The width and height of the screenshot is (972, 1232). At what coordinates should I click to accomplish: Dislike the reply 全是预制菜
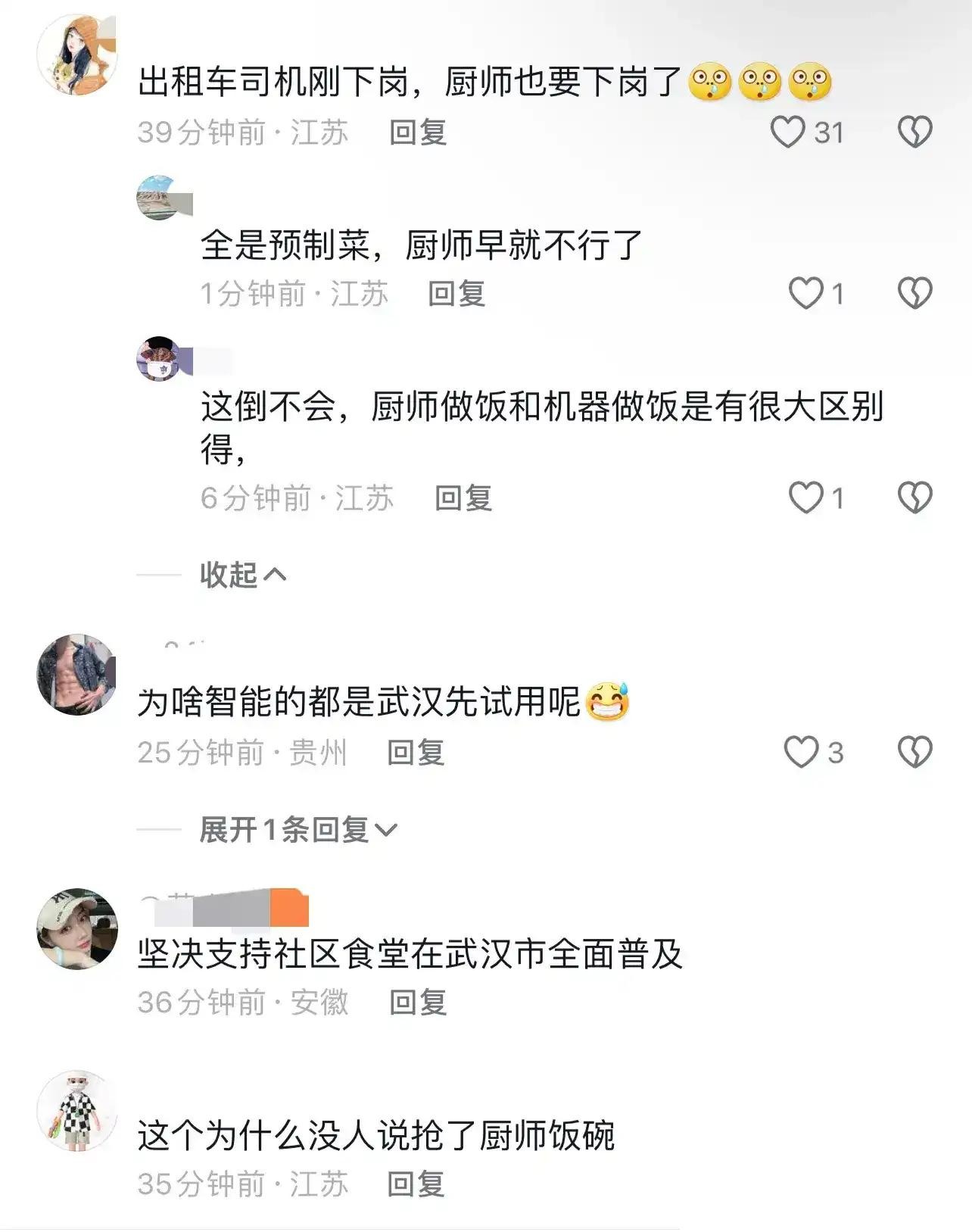click(x=914, y=293)
